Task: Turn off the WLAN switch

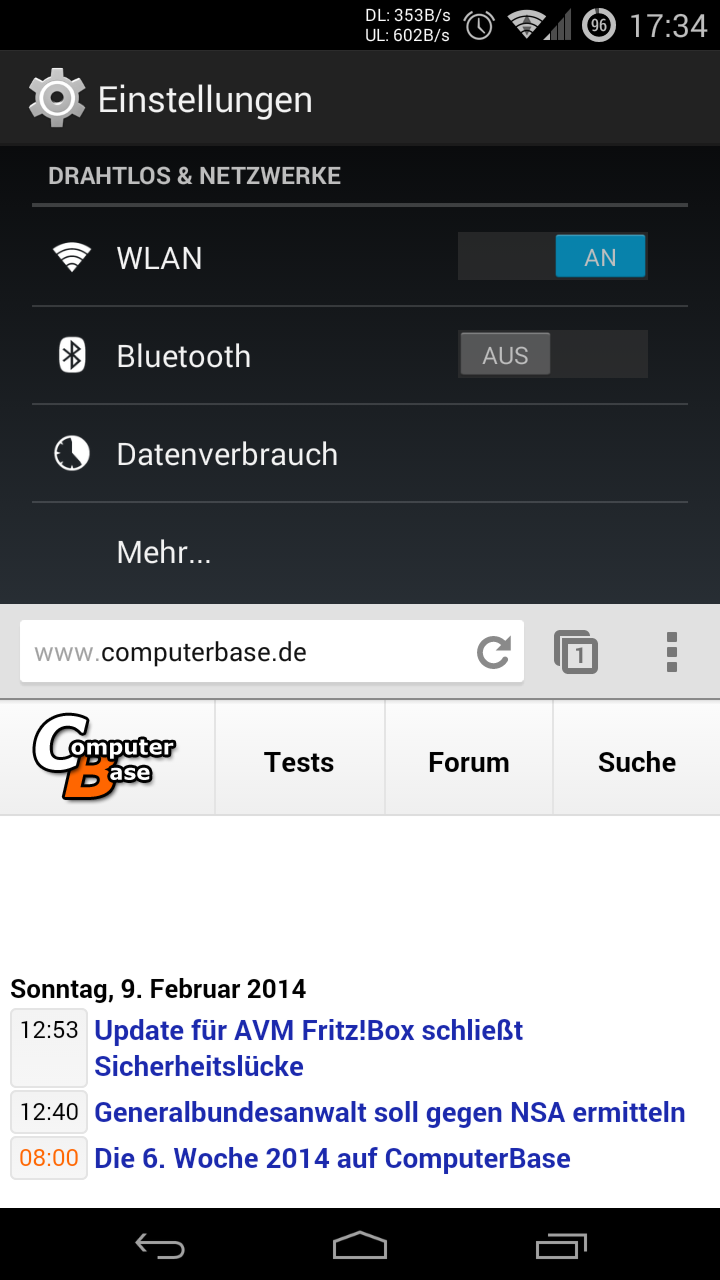Action: (552, 257)
